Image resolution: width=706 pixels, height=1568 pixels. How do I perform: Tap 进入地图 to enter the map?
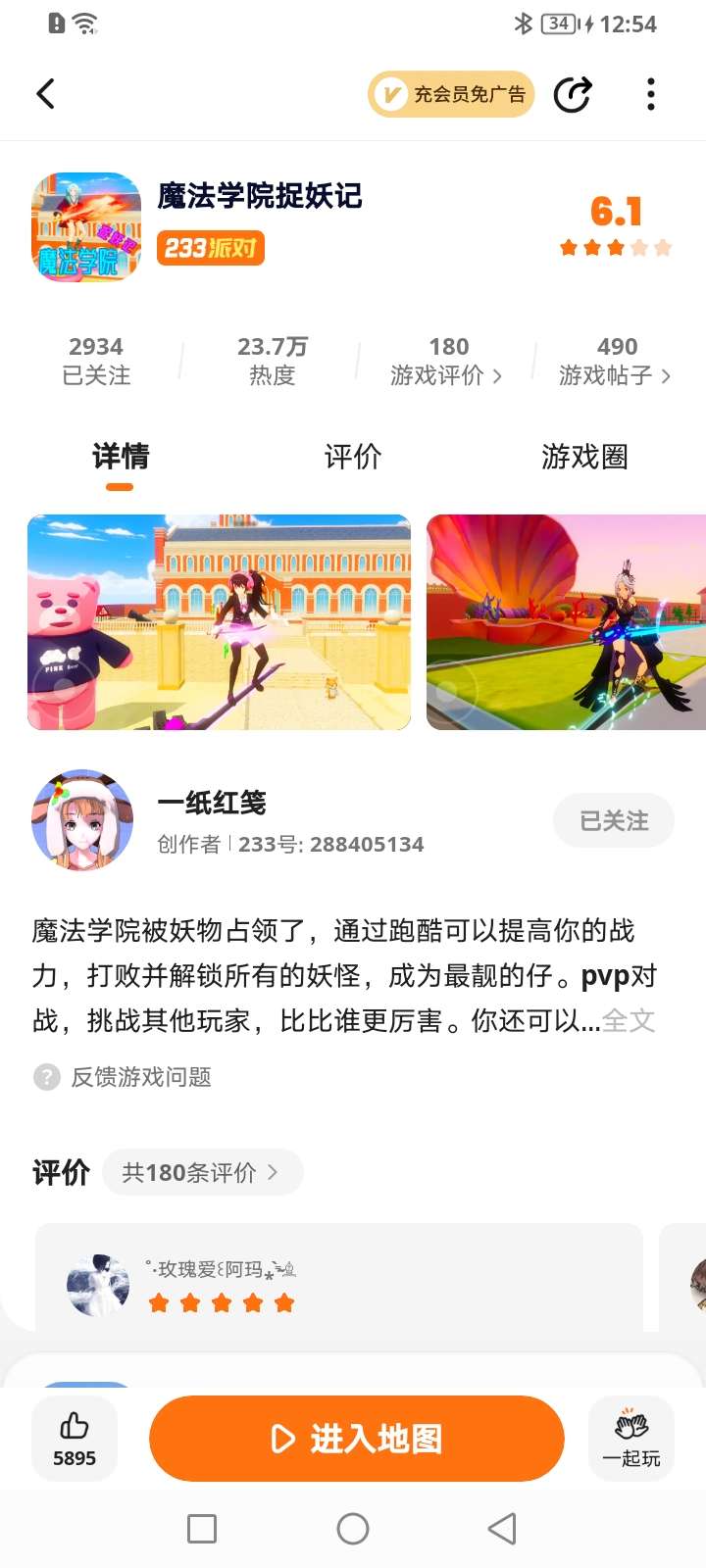click(357, 1439)
